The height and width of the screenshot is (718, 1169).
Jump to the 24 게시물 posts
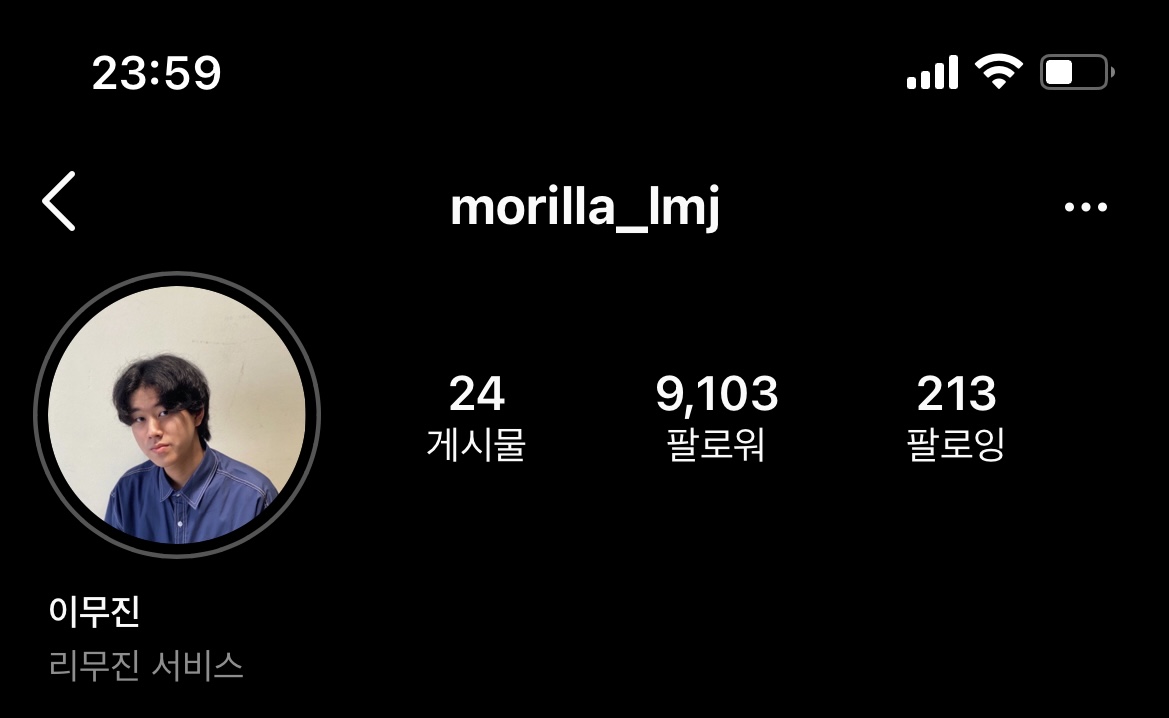pyautogui.click(x=476, y=416)
